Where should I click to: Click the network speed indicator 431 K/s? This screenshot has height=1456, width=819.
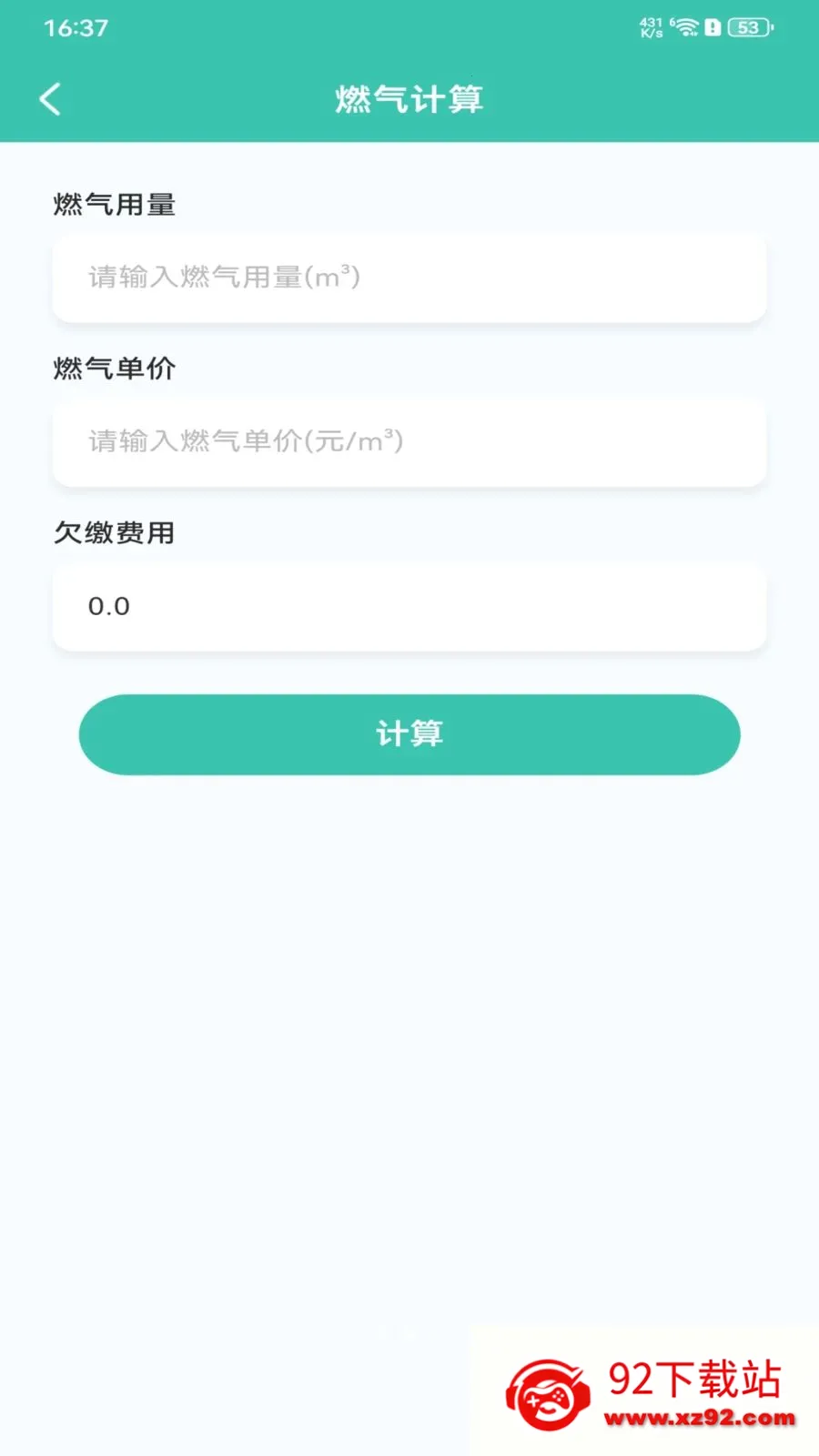(652, 27)
